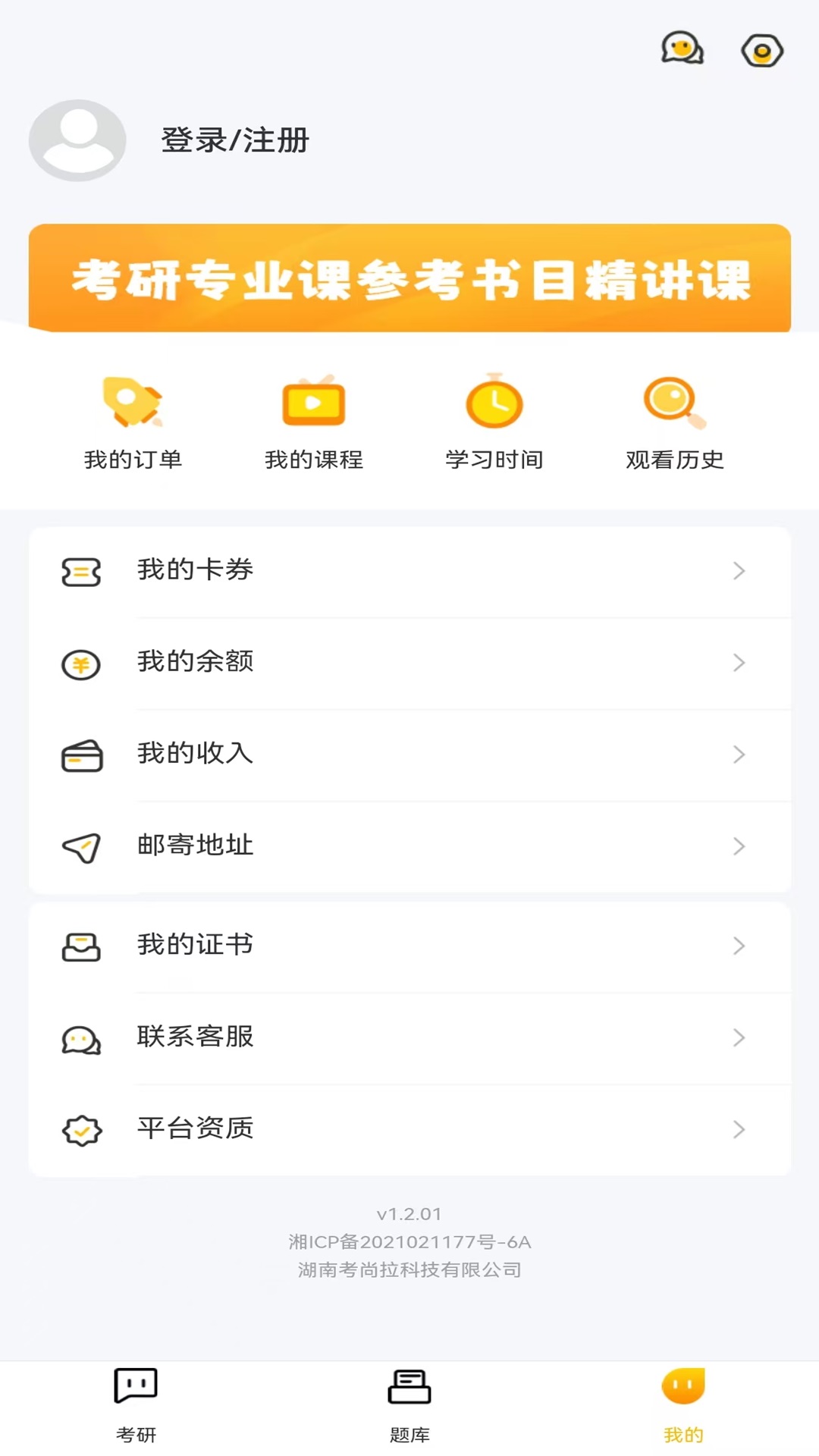819x1456 pixels.
Task: Tap the profile avatar
Action: [x=77, y=140]
